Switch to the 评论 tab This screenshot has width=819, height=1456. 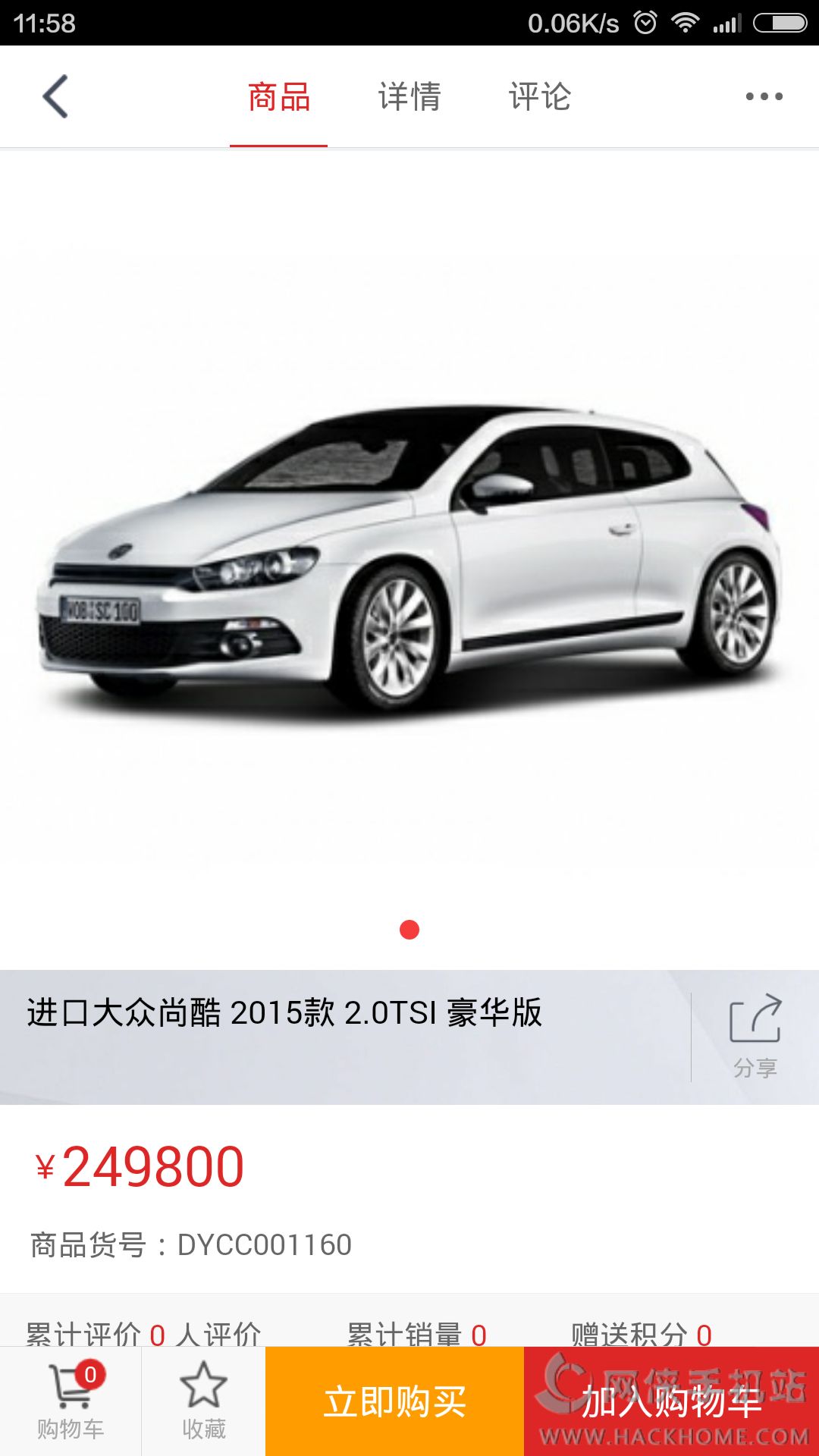click(540, 97)
